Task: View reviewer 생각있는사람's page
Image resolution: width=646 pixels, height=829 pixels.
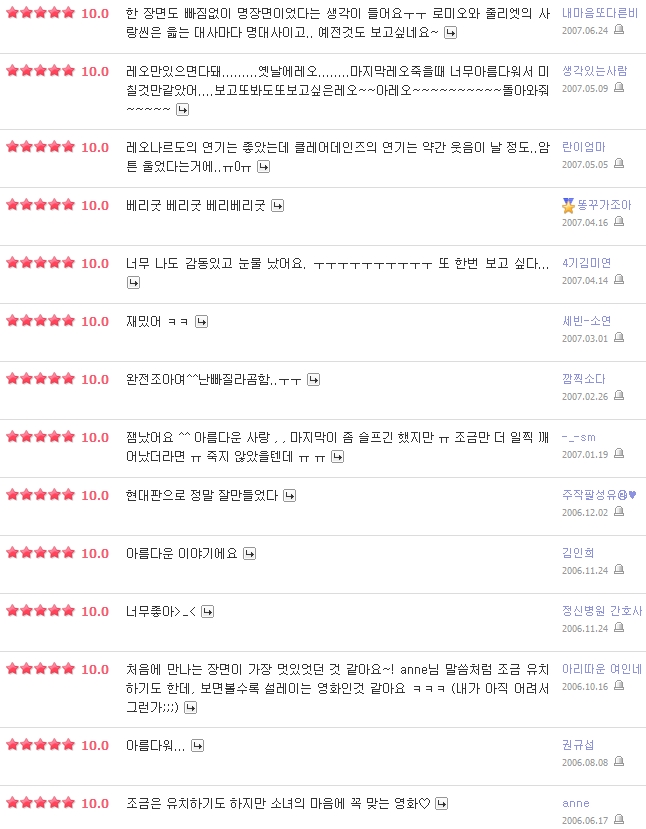Action: pyautogui.click(x=594, y=71)
